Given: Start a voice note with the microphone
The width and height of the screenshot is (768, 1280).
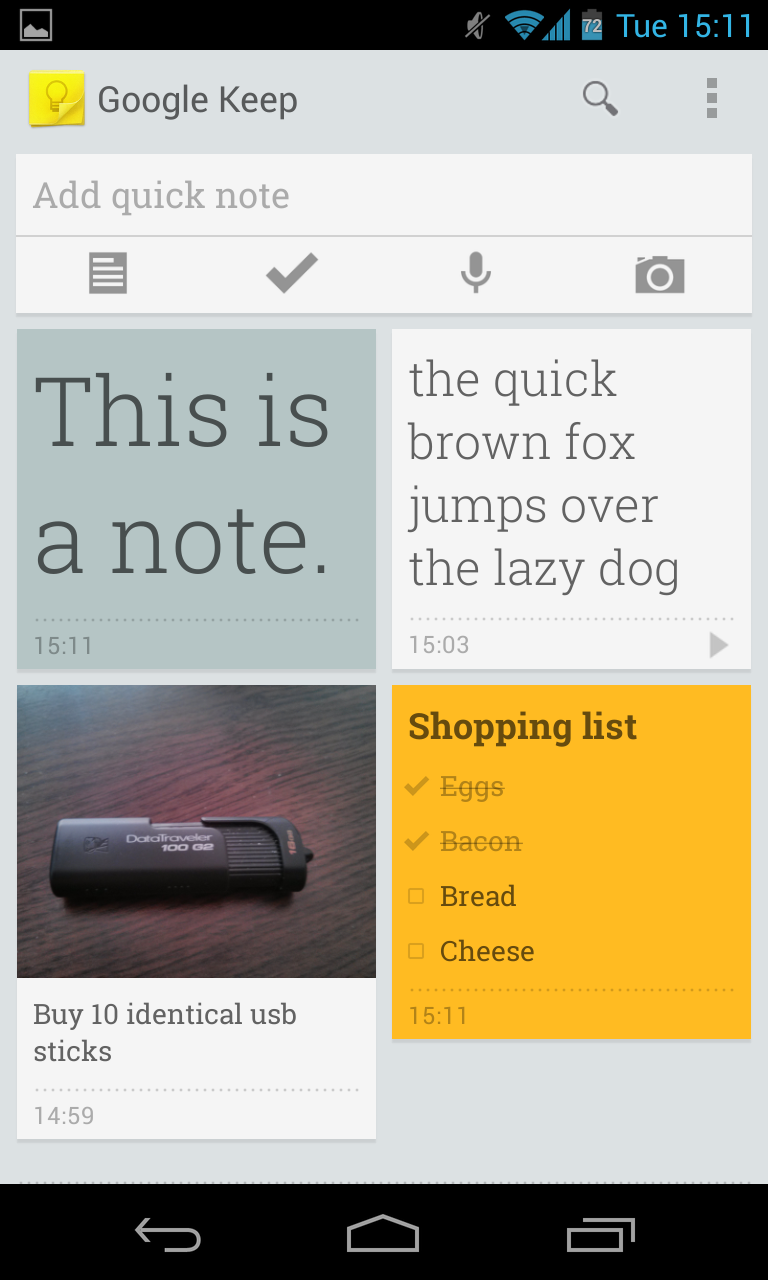Looking at the screenshot, I should [x=476, y=273].
